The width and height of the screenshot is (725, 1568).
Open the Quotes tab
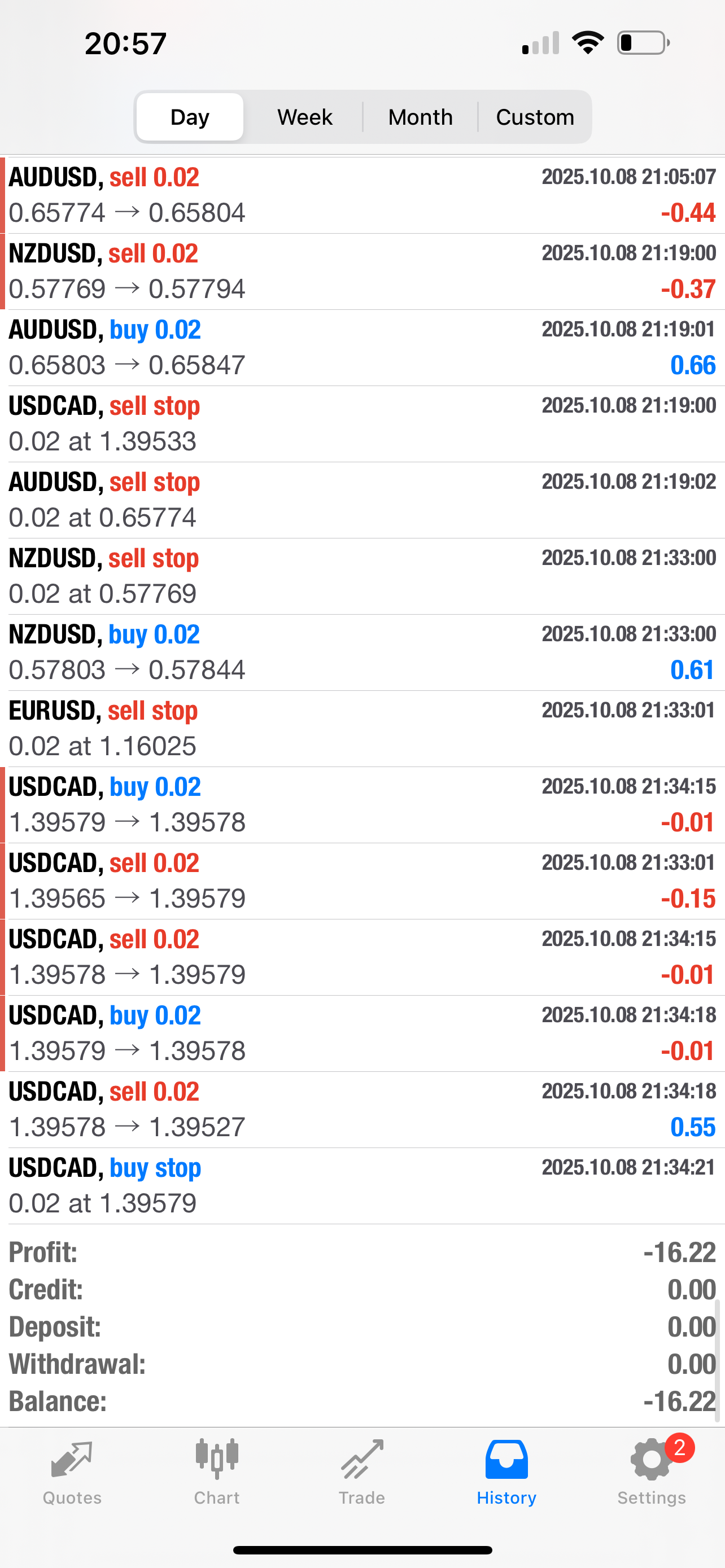(x=72, y=1472)
